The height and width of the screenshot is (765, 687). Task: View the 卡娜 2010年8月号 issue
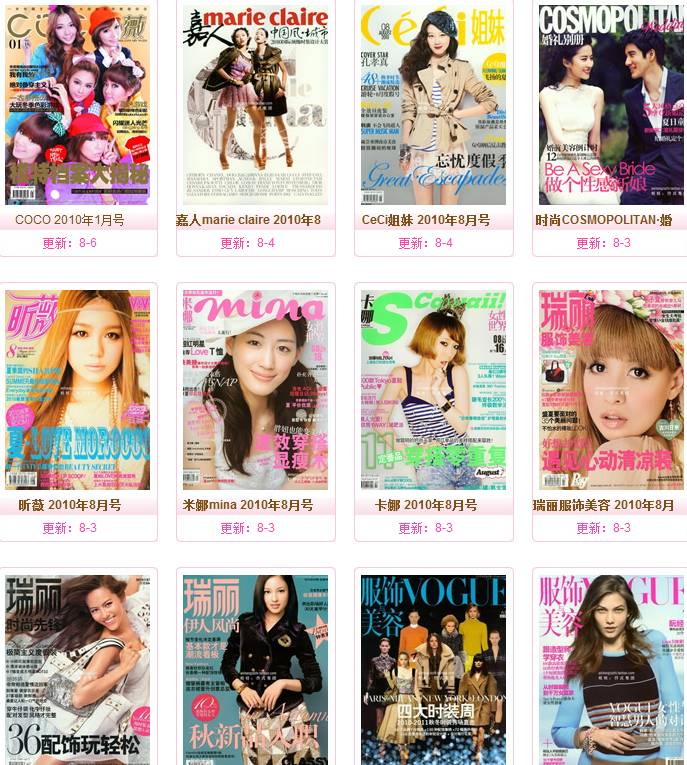click(x=433, y=390)
